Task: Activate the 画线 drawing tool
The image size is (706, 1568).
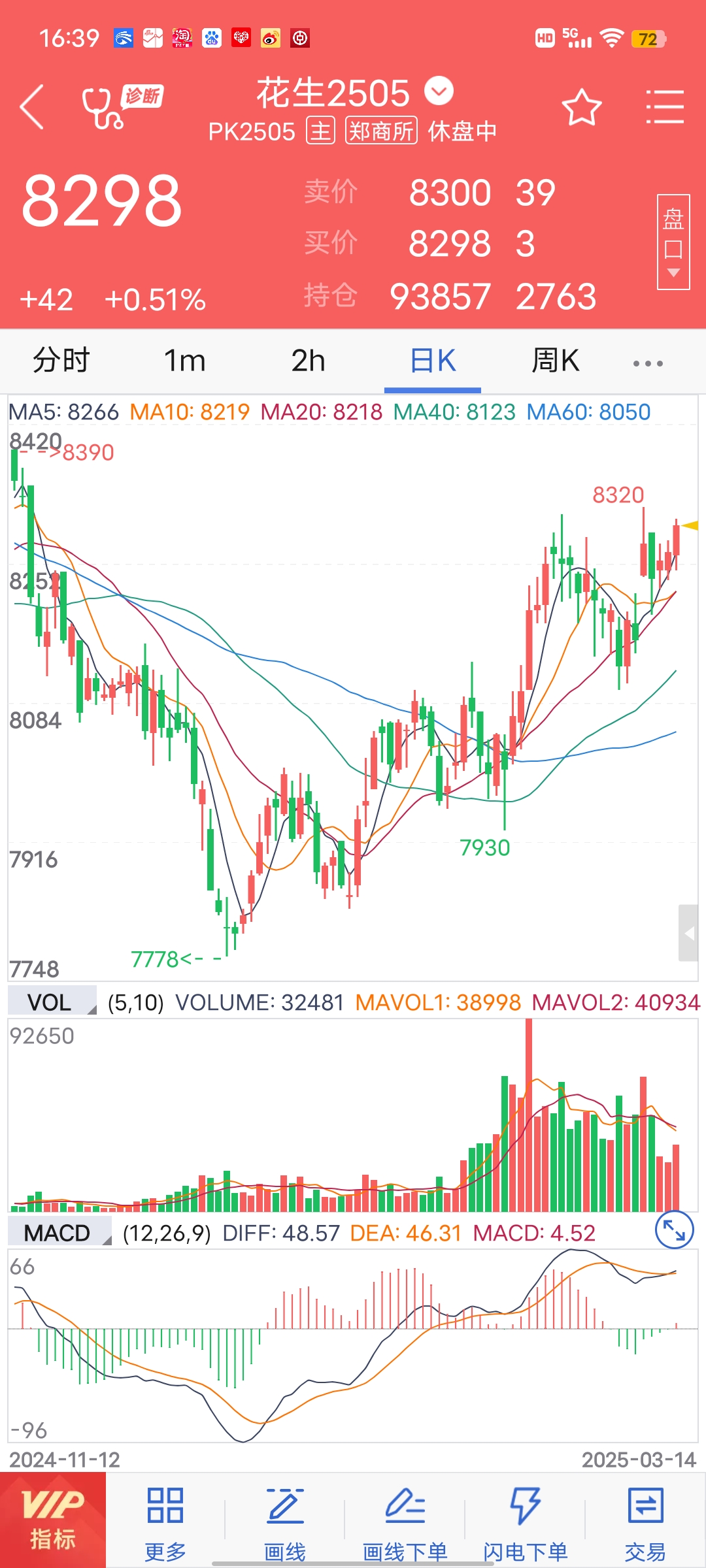Action: (285, 1520)
